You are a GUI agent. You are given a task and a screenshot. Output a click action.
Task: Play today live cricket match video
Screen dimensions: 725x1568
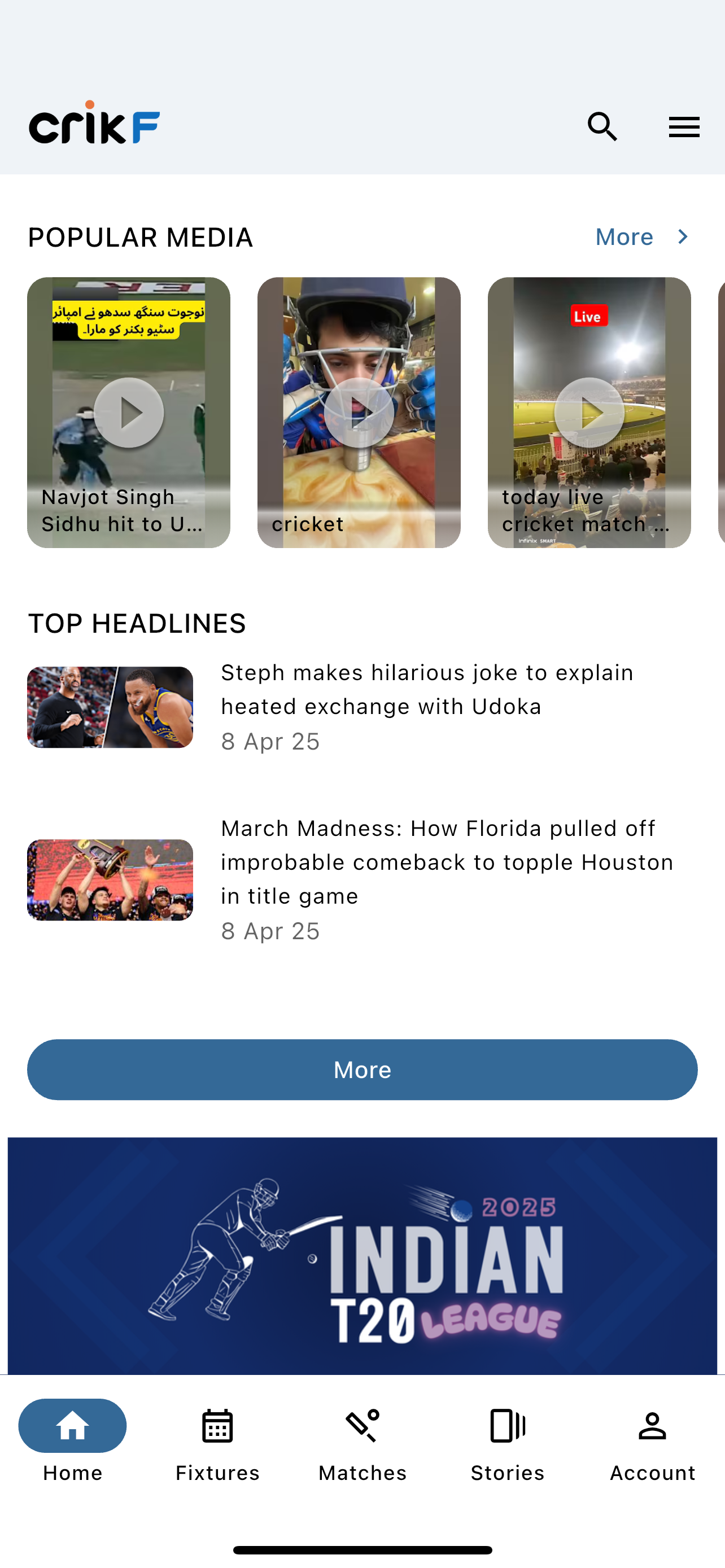(x=589, y=413)
